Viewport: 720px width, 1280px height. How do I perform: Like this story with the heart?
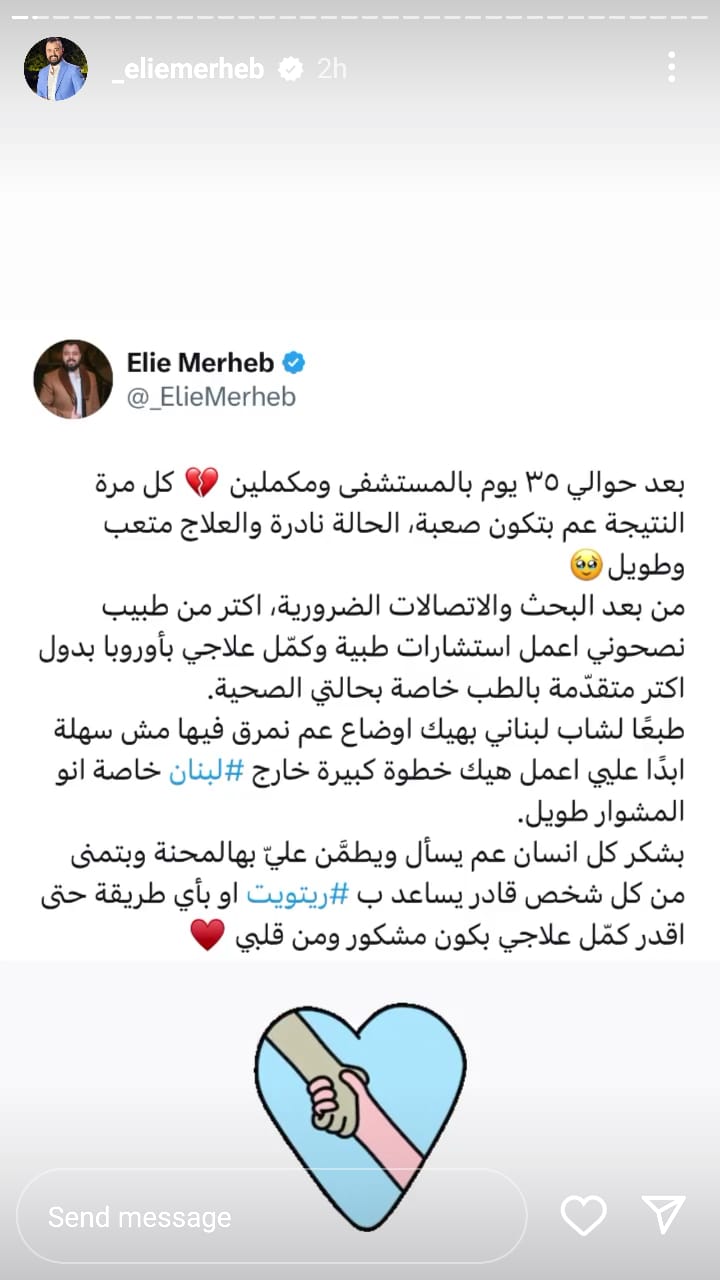click(583, 1216)
